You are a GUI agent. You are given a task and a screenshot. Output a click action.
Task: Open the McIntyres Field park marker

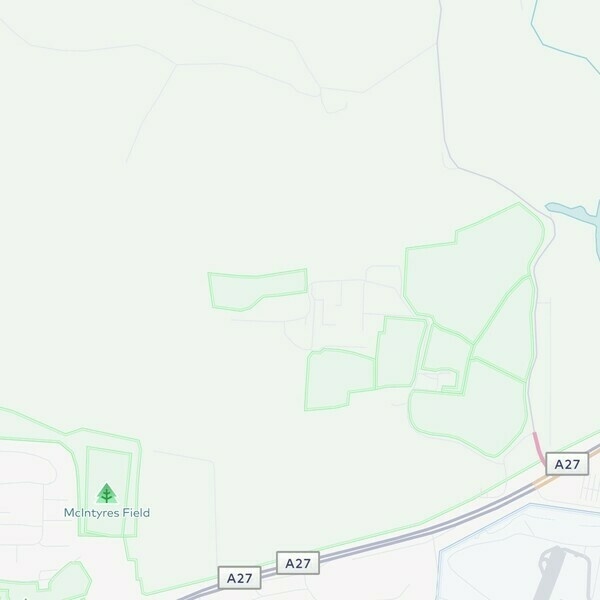click(x=106, y=493)
